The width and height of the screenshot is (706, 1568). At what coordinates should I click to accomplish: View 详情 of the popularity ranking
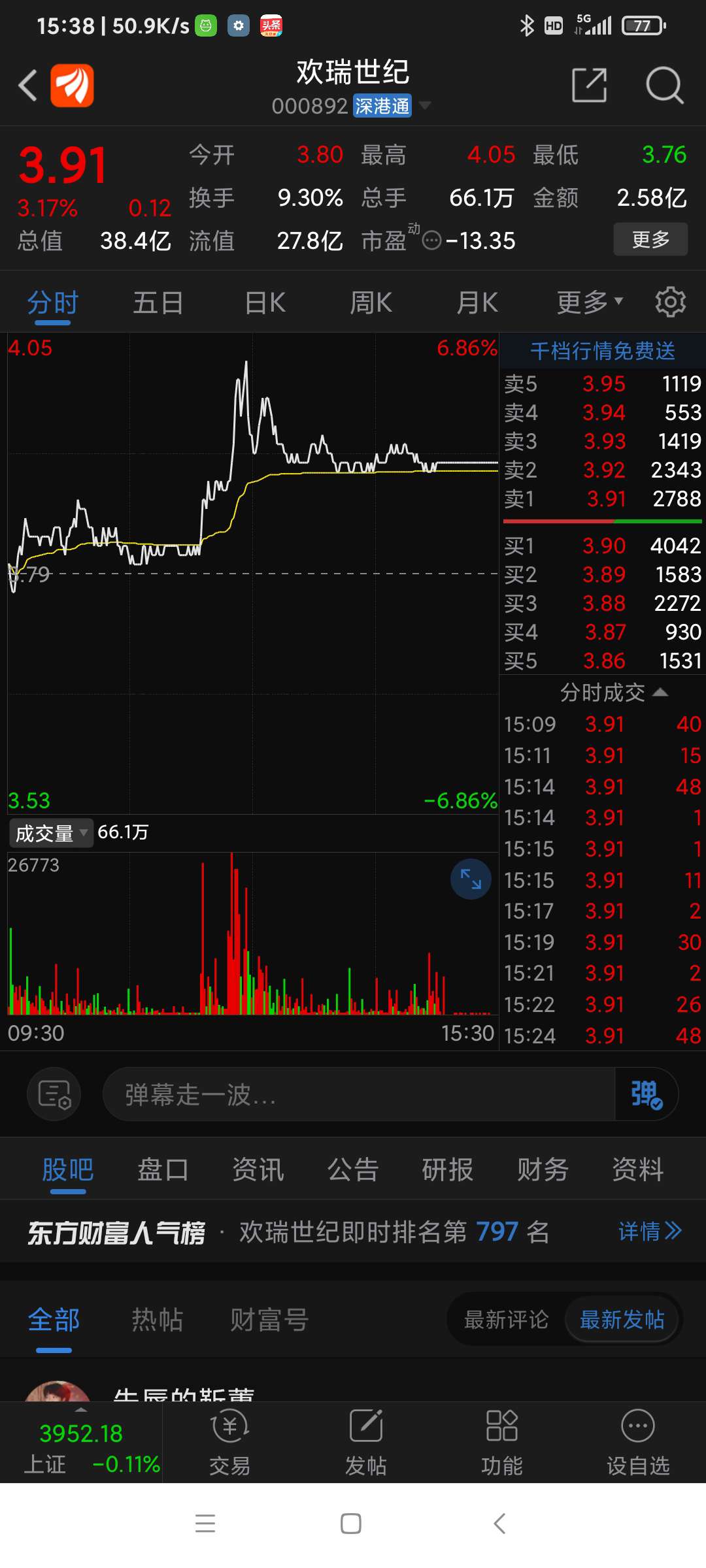point(650,1232)
